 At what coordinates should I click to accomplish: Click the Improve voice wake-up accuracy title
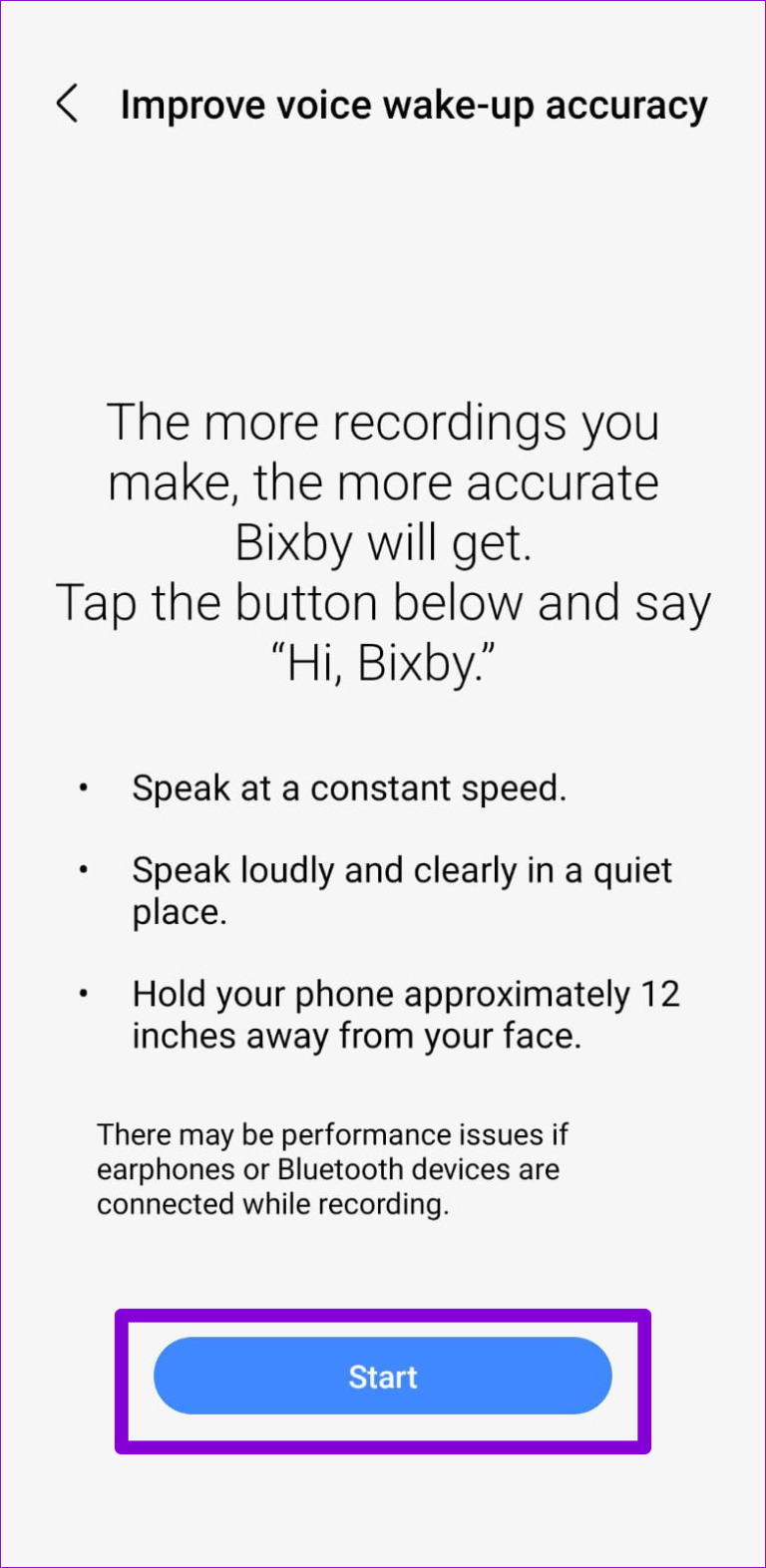414,104
